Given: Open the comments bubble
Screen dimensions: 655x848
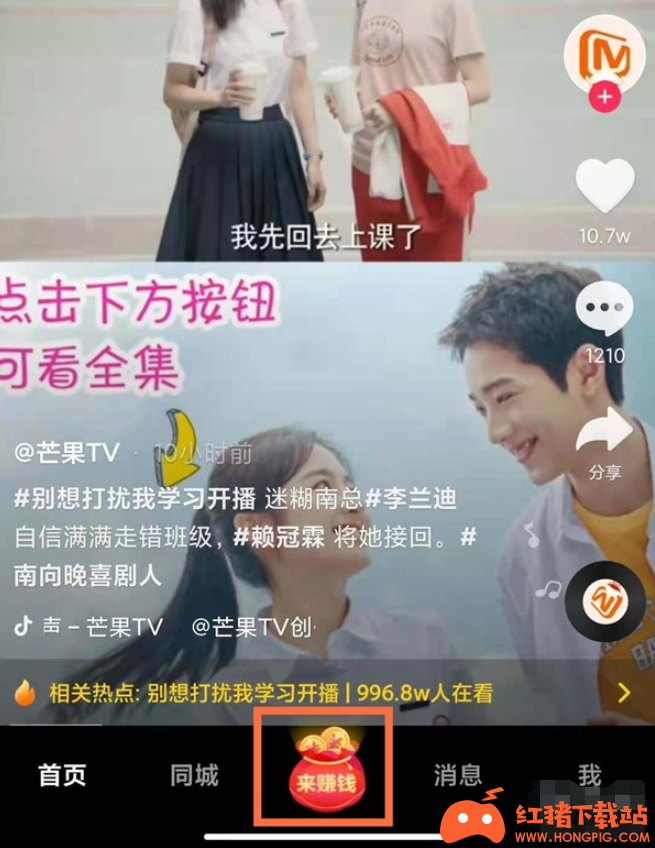Looking at the screenshot, I should 605,310.
